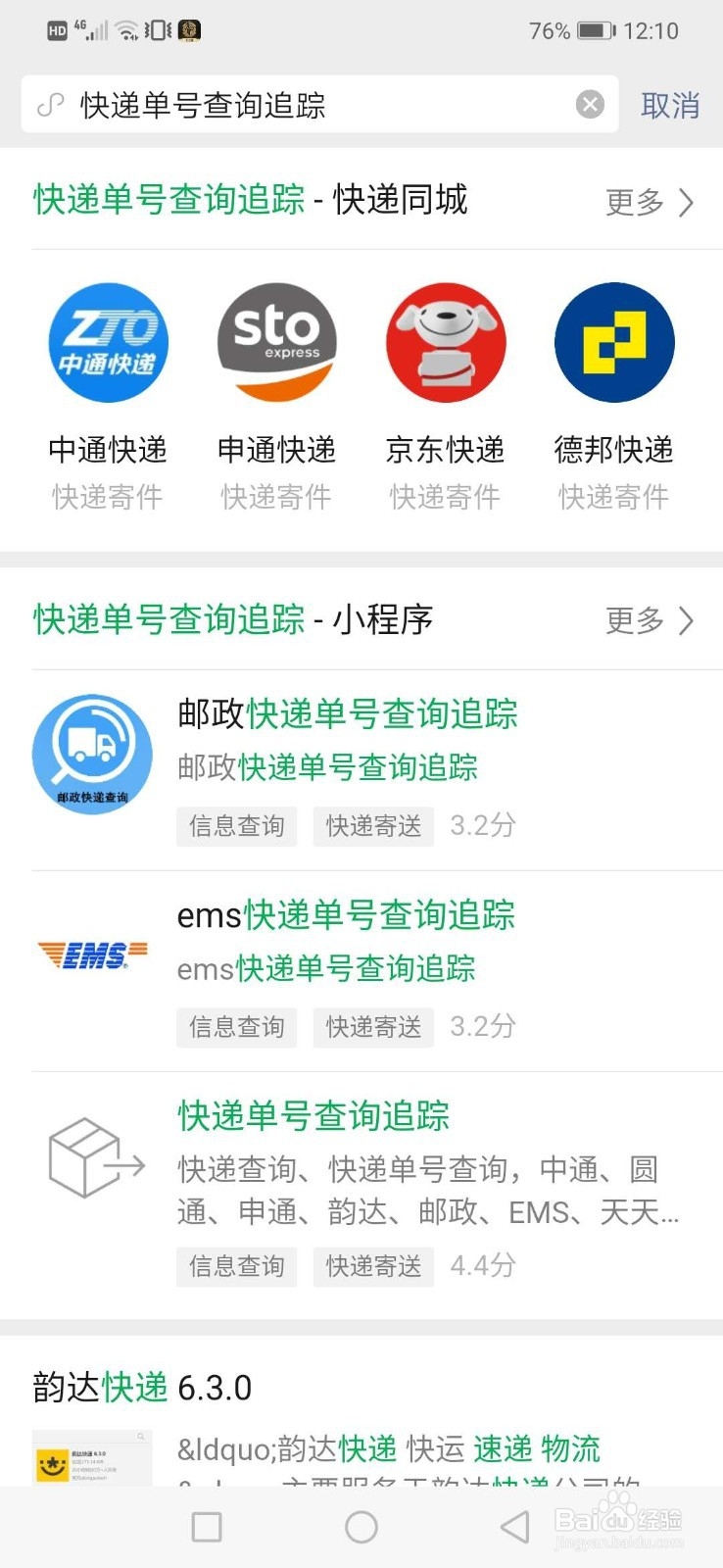723x1568 pixels.
Task: Select the EMS logo icon
Action: 92,954
